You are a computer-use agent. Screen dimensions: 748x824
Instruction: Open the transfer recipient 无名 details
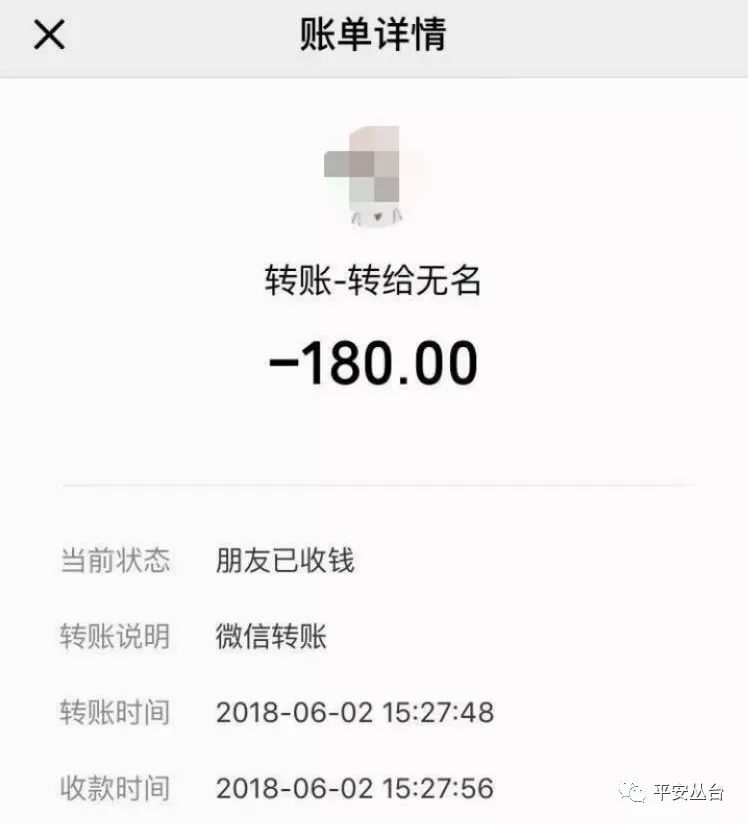372,284
